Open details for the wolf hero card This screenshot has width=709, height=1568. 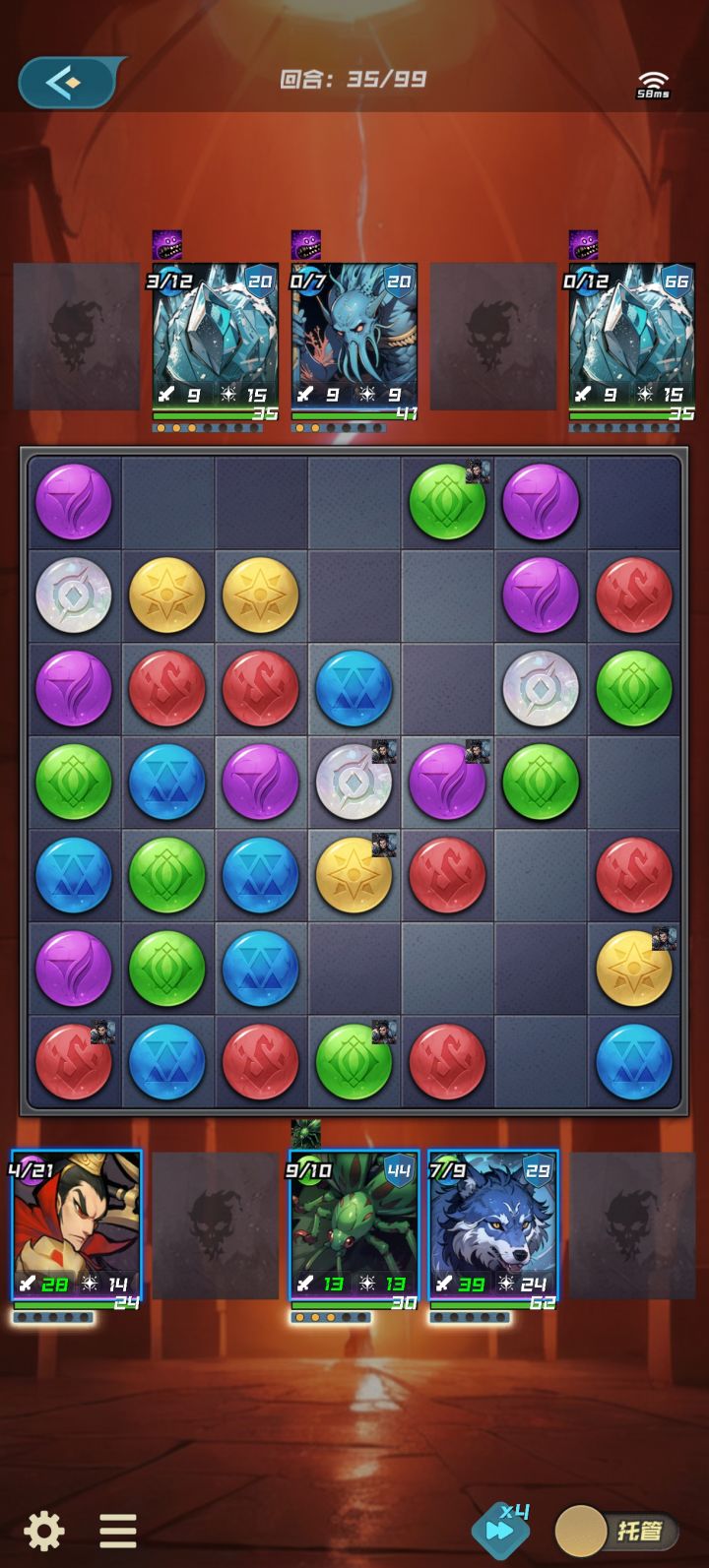494,1225
